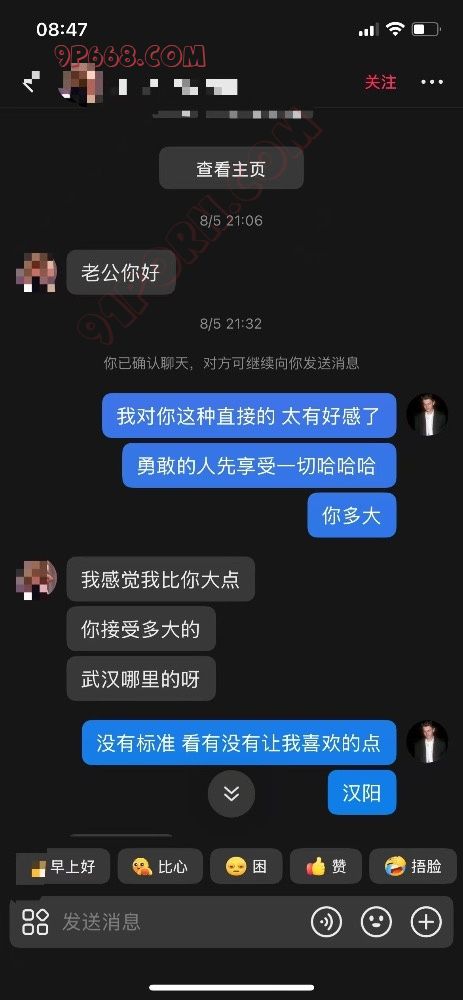Open the contact's avatar next to 老公你好
Screen dimensions: 463x1000
click(x=36, y=272)
